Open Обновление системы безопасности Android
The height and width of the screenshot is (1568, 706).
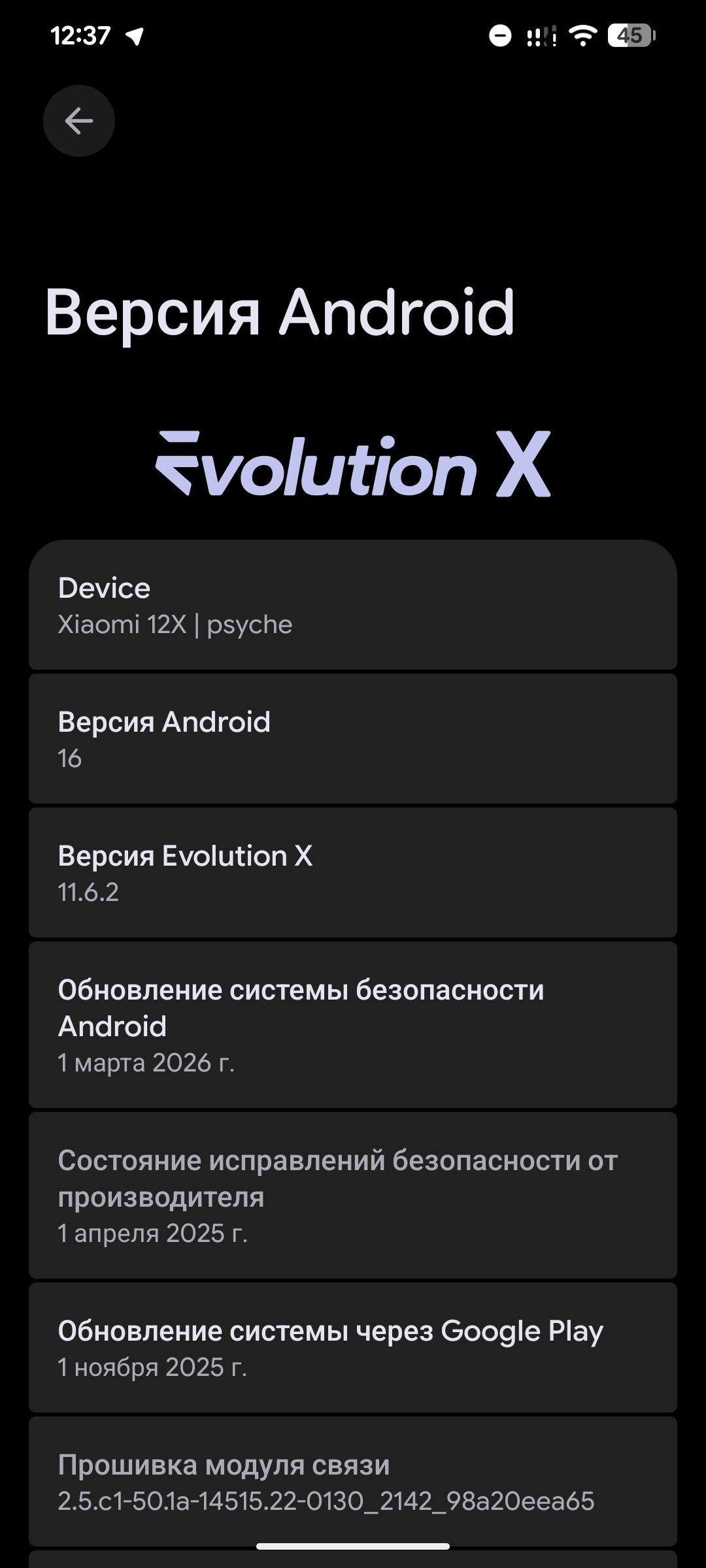(353, 1025)
